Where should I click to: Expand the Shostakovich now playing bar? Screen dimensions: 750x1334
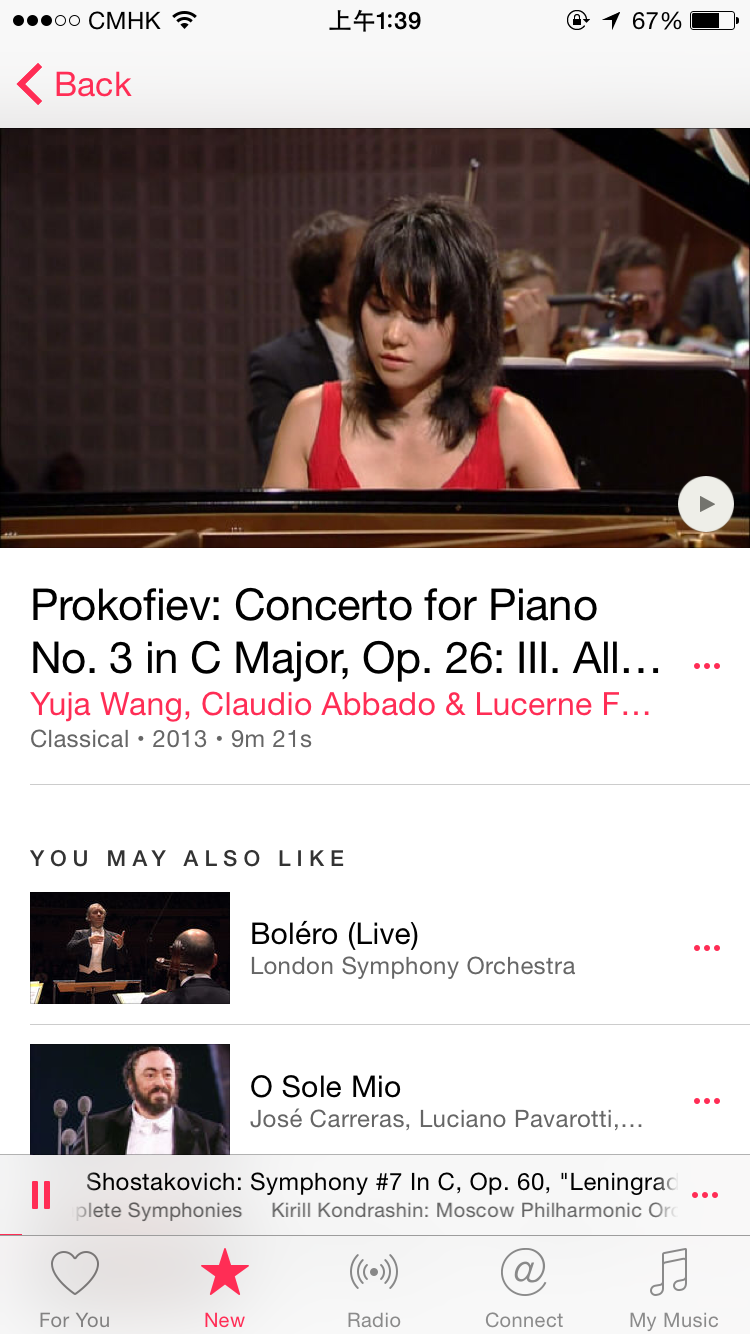click(x=380, y=1195)
